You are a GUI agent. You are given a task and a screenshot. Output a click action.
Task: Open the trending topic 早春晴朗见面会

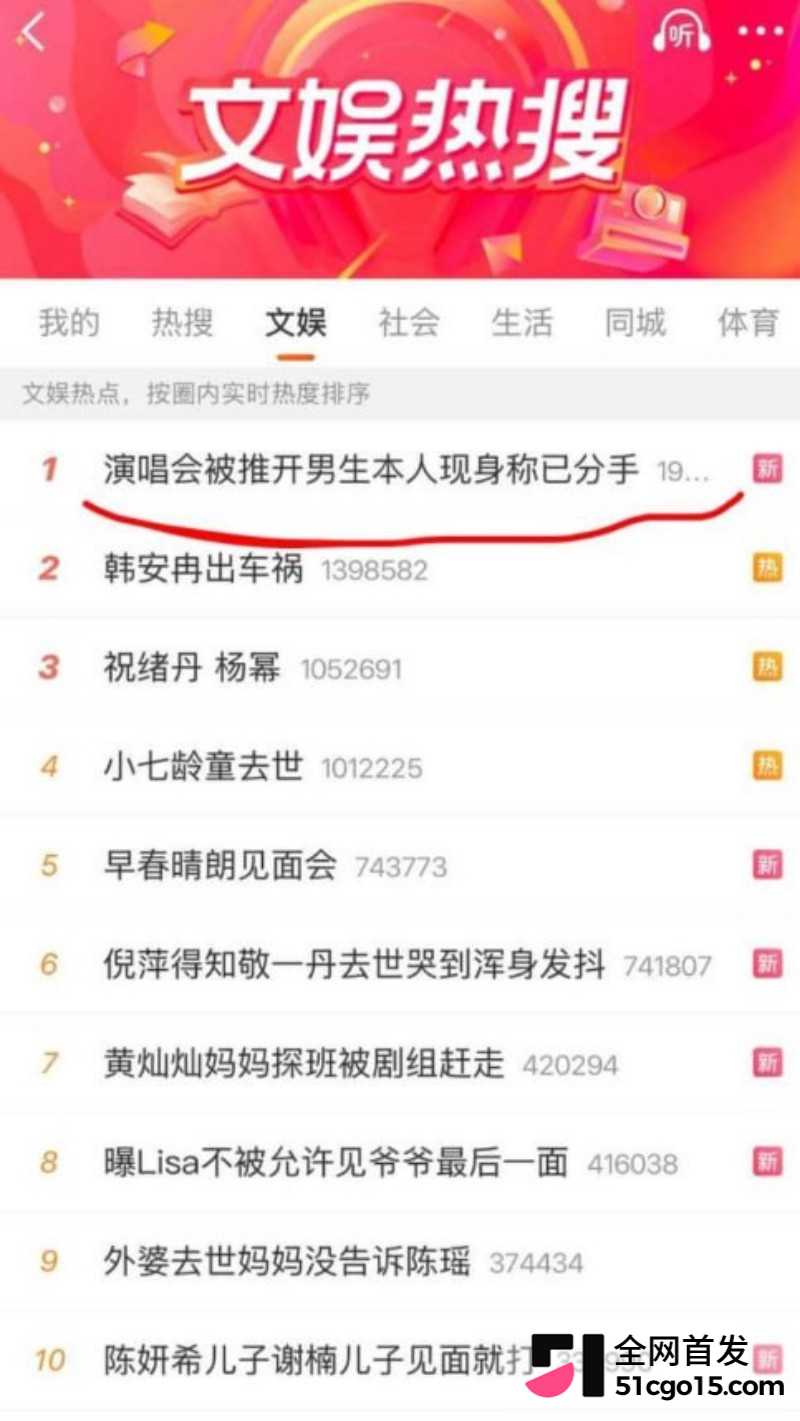coord(400,866)
